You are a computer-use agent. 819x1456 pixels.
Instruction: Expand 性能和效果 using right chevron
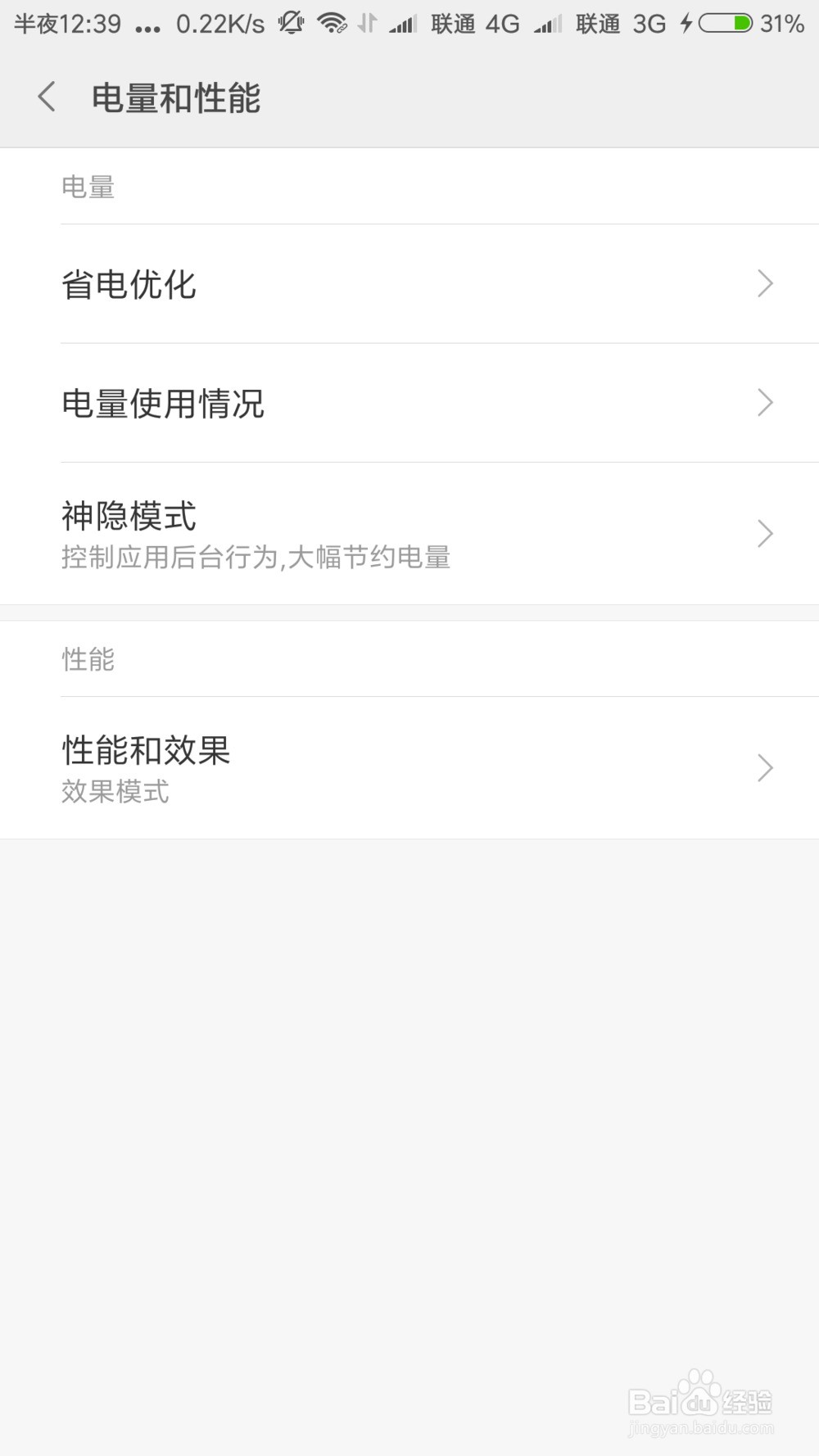[x=765, y=767]
